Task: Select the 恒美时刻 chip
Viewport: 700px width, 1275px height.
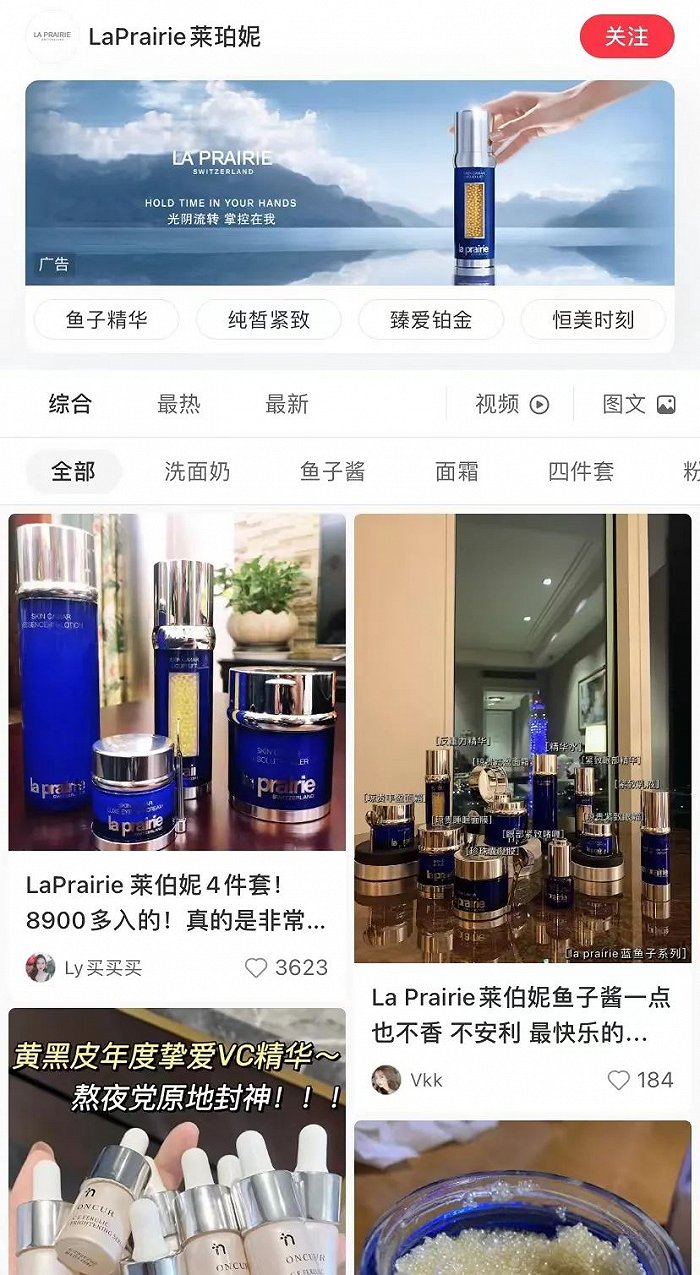Action: (593, 320)
